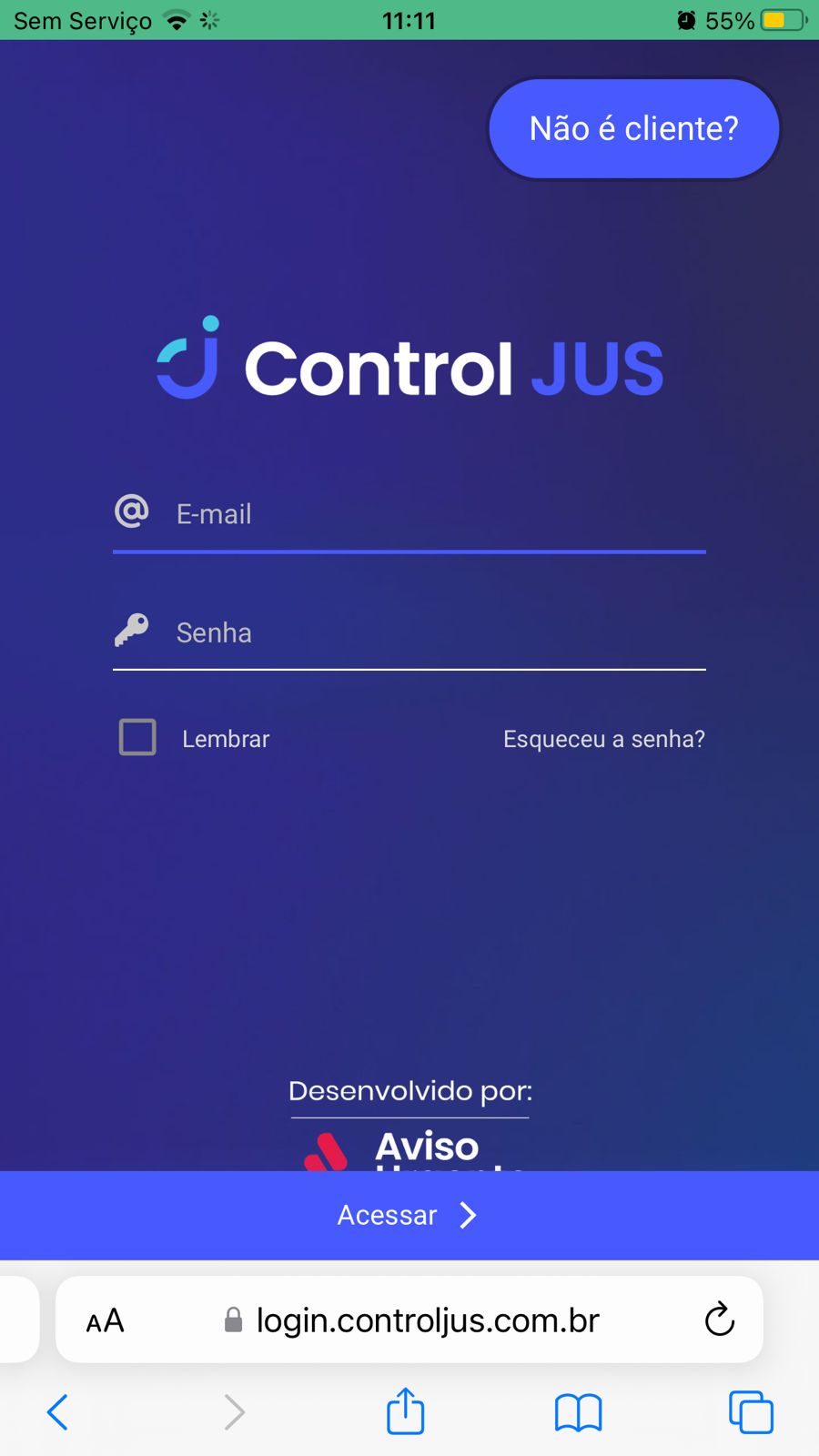Open the Safari share sheet
The height and width of the screenshot is (1456, 819).
(406, 1410)
